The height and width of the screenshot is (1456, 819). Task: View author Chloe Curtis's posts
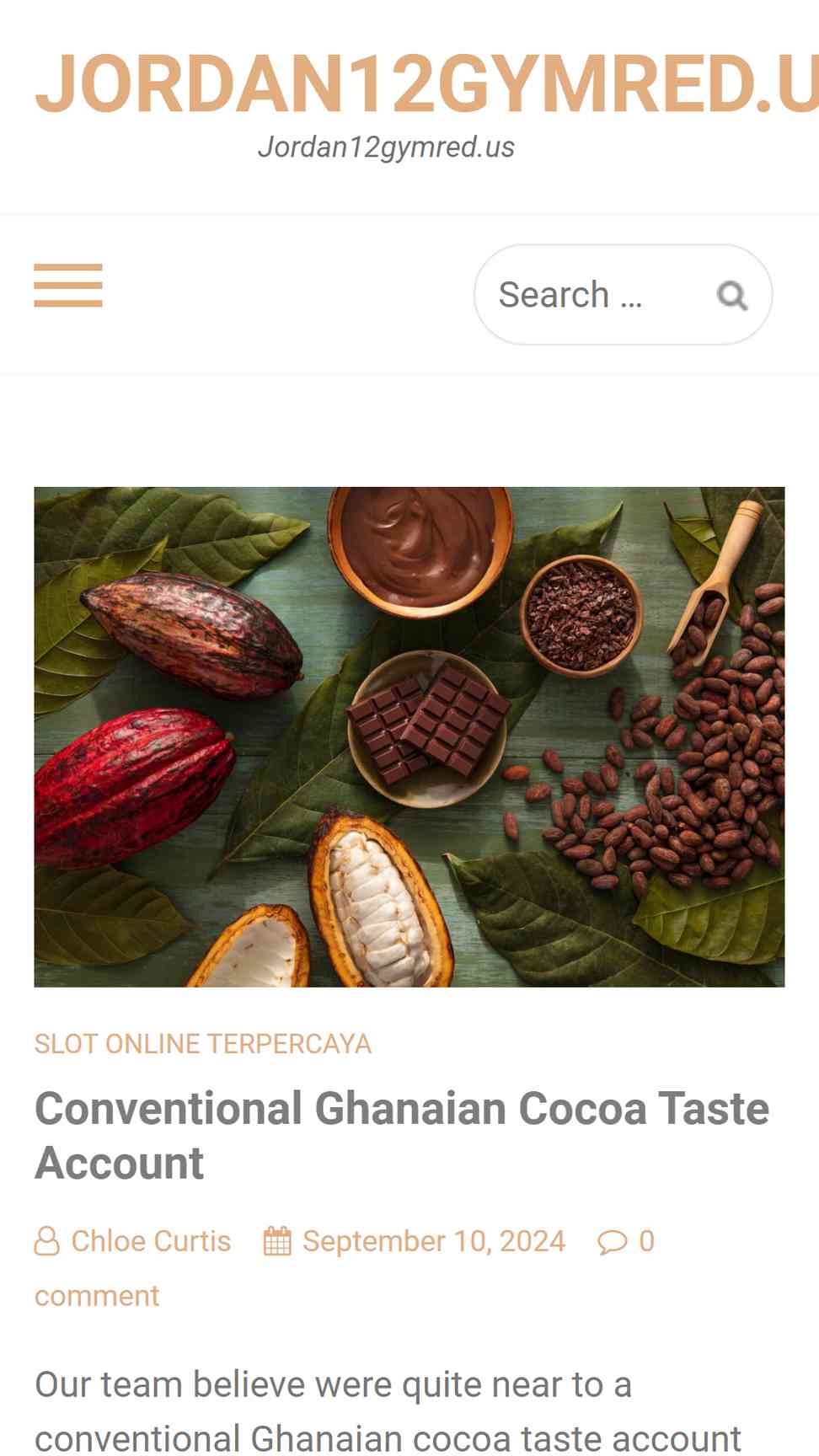tap(151, 1241)
